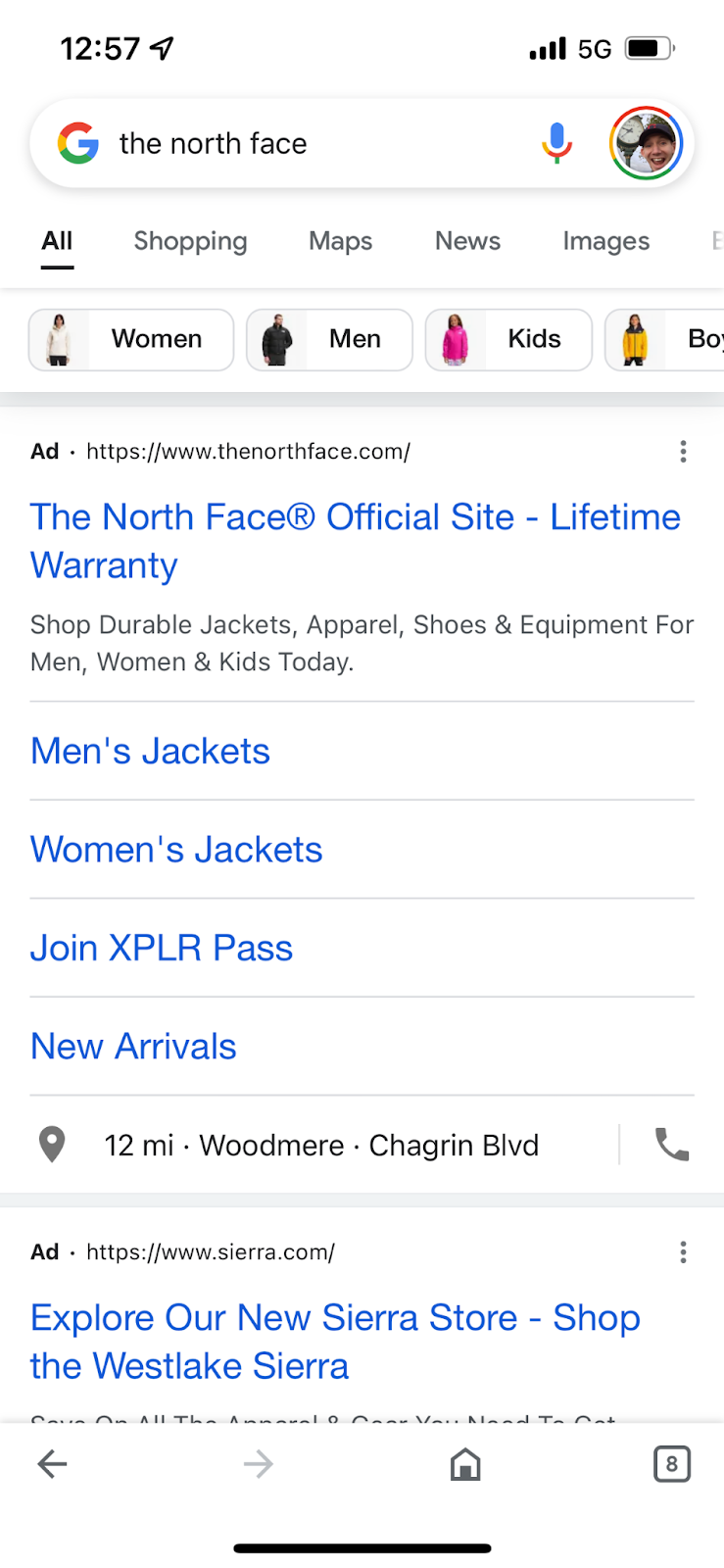Open the New Arrivals link

click(x=133, y=1047)
